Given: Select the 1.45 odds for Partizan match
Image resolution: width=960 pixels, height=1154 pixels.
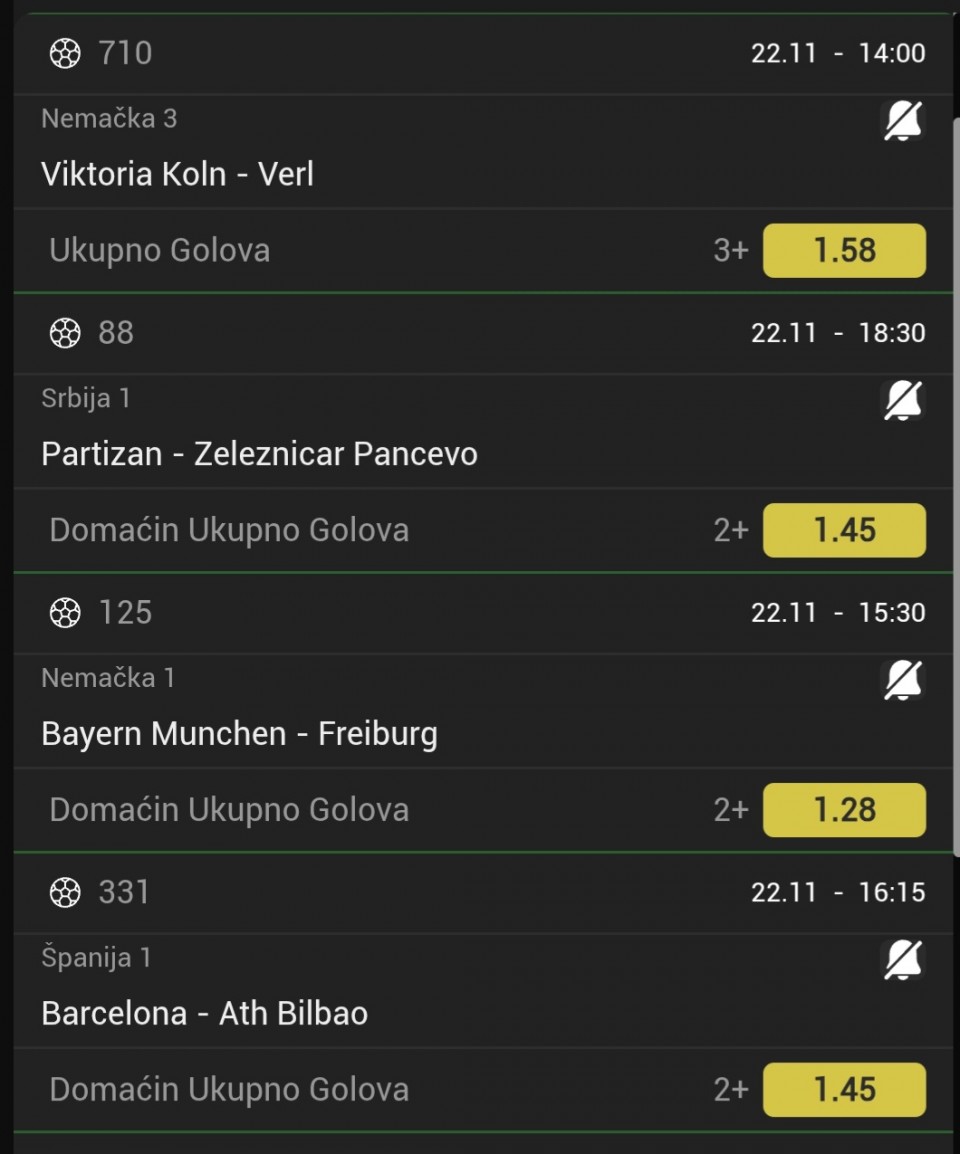Looking at the screenshot, I should [x=844, y=530].
